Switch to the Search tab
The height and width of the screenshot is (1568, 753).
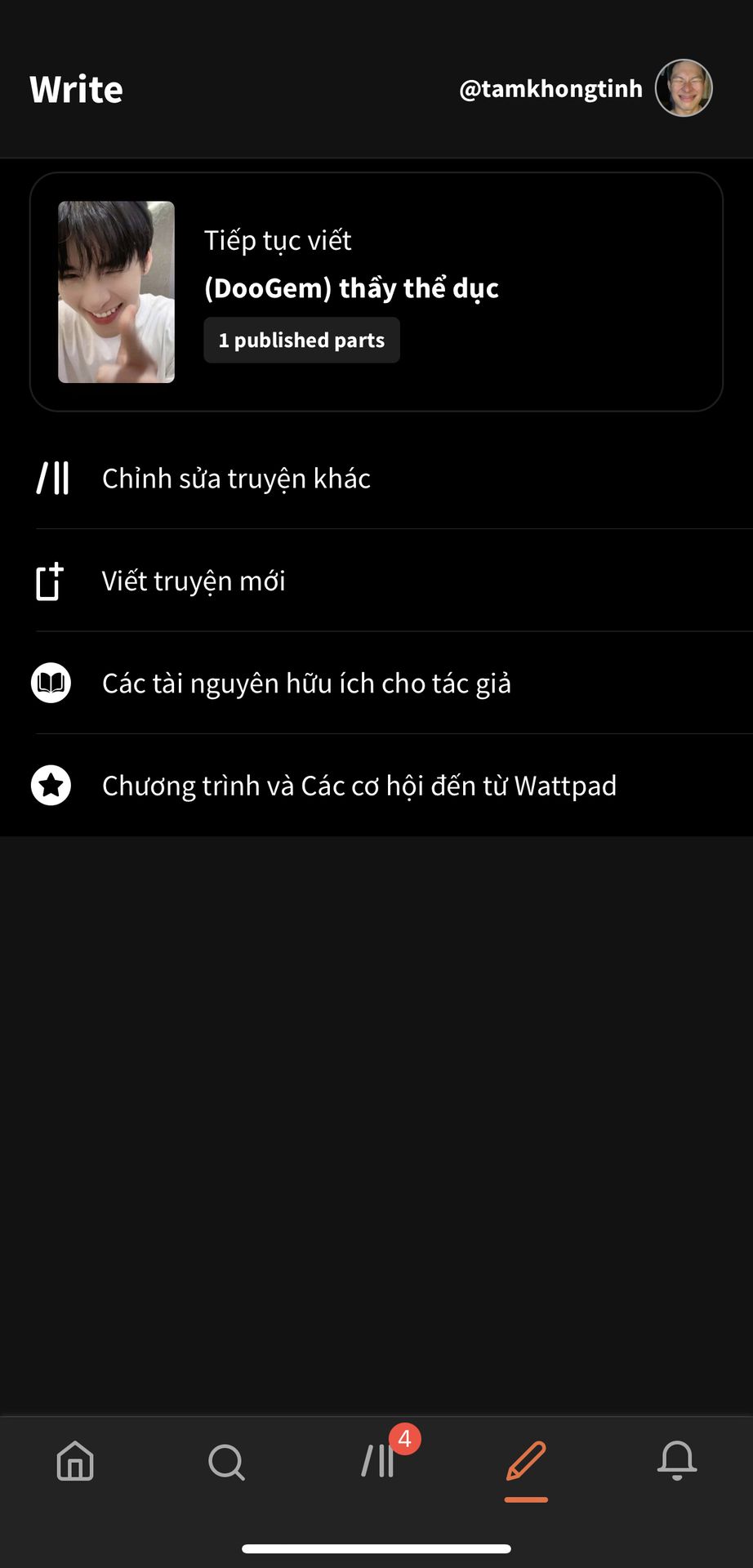click(226, 1461)
